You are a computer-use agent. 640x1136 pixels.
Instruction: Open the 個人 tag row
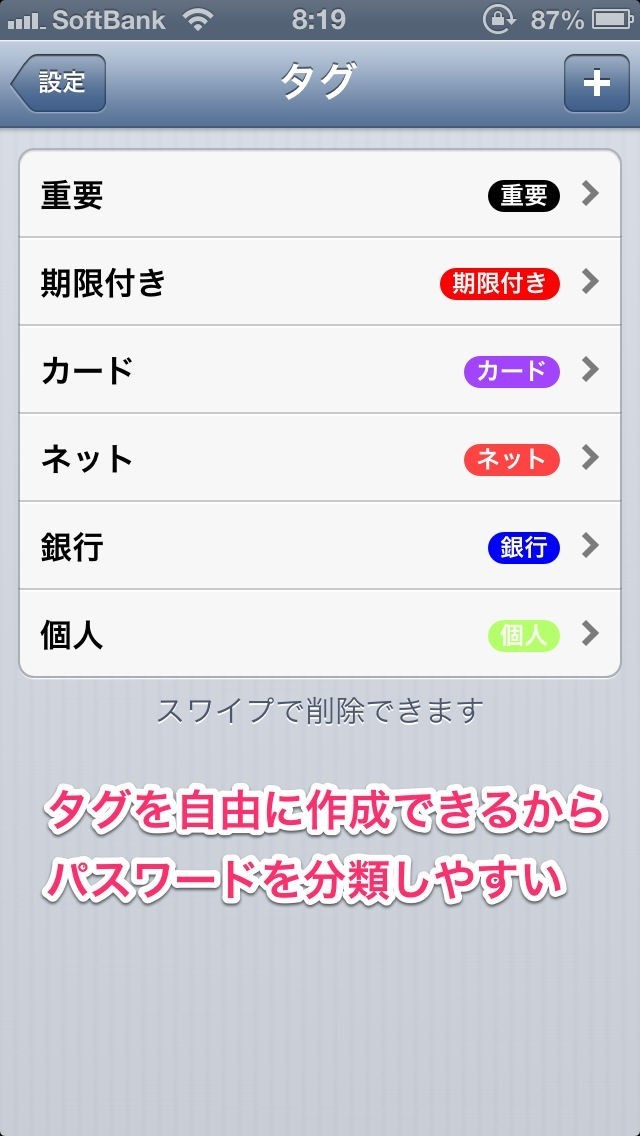320,635
